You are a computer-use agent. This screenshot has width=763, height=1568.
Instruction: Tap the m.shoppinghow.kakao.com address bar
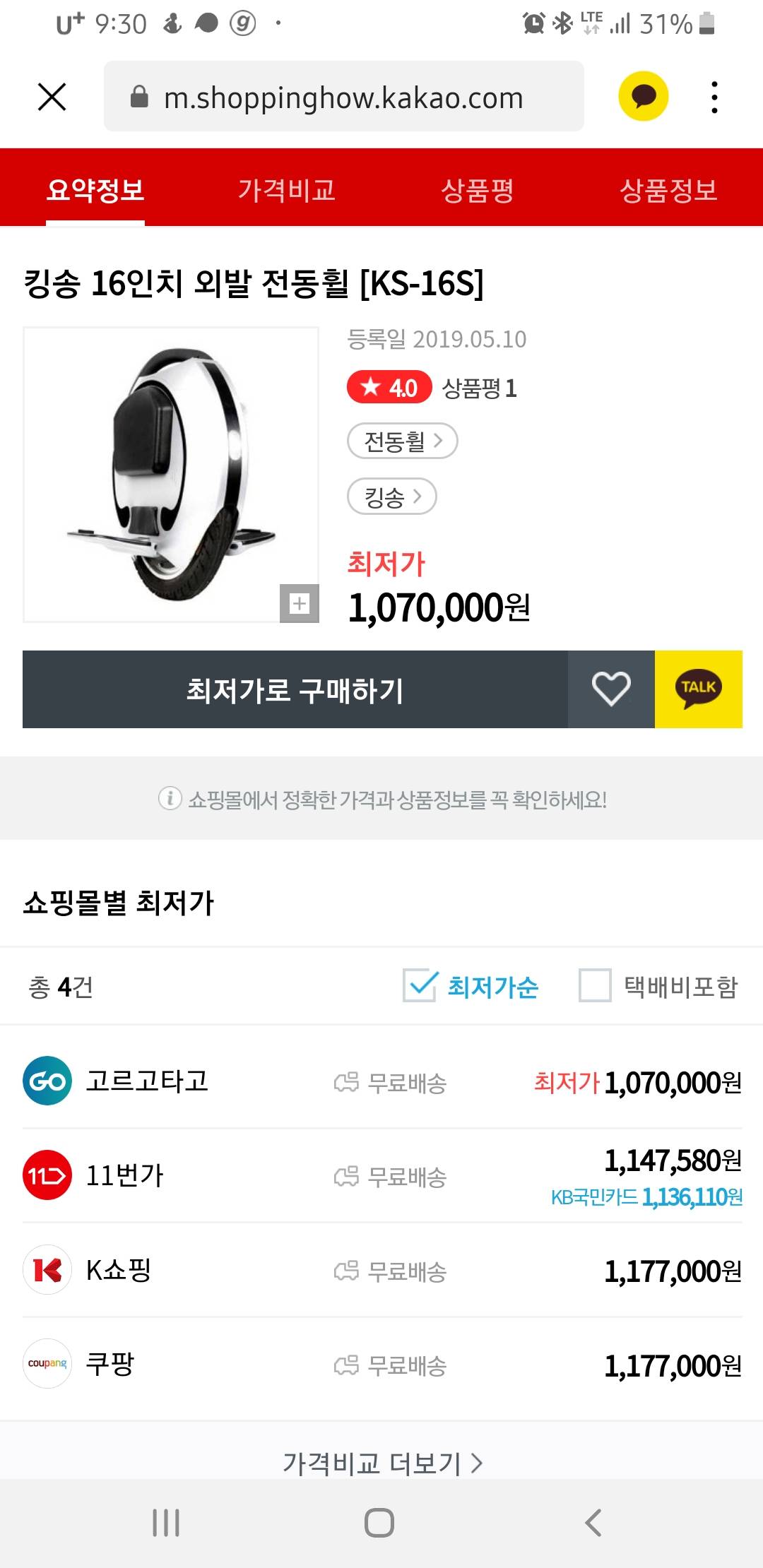point(343,97)
